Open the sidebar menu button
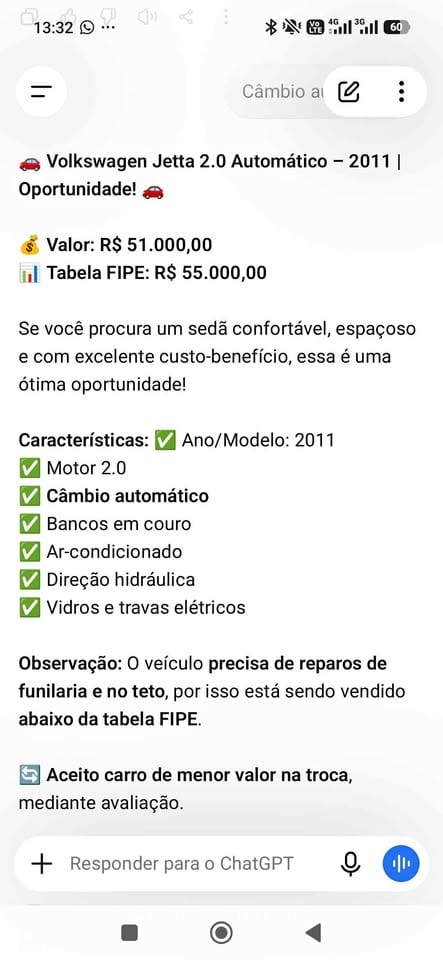 click(41, 92)
